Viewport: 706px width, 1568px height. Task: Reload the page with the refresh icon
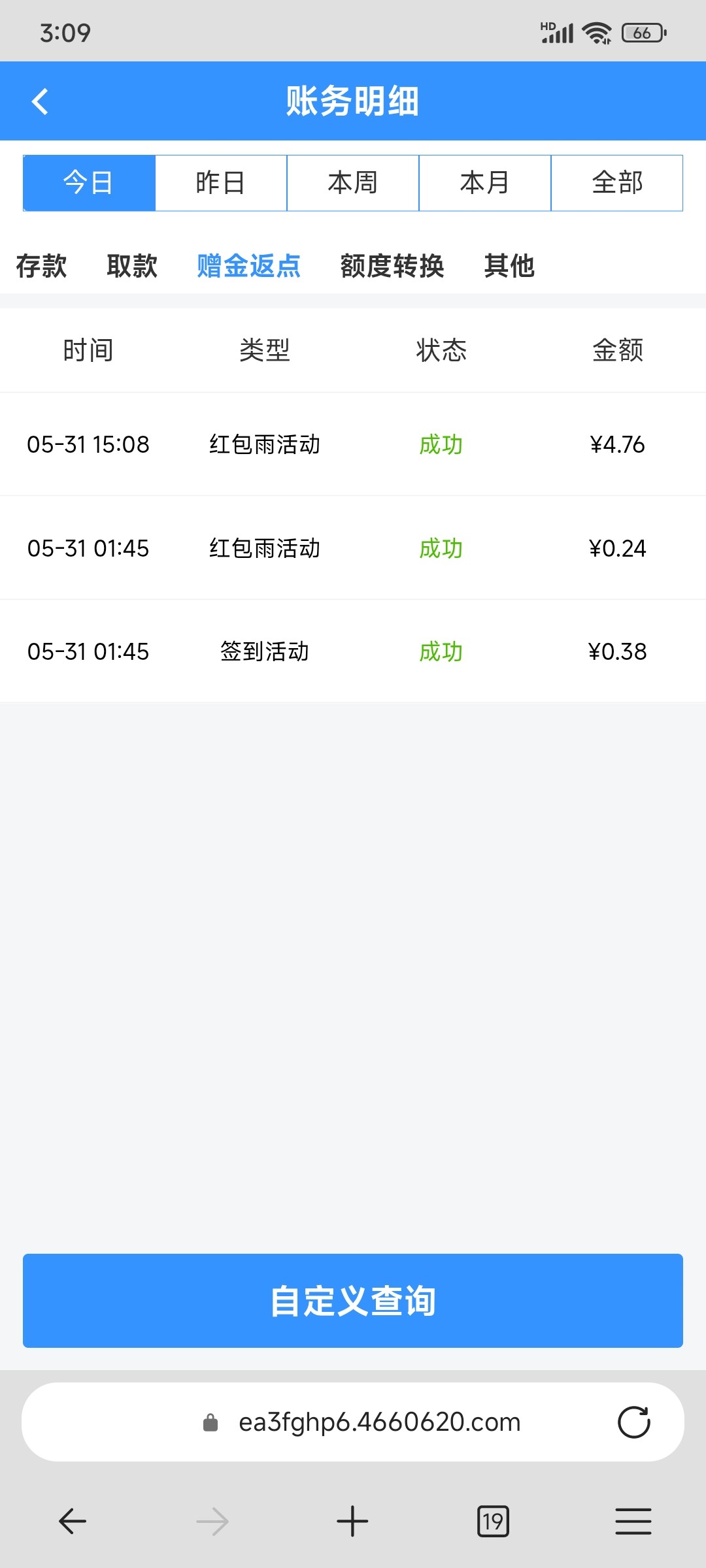point(633,1422)
